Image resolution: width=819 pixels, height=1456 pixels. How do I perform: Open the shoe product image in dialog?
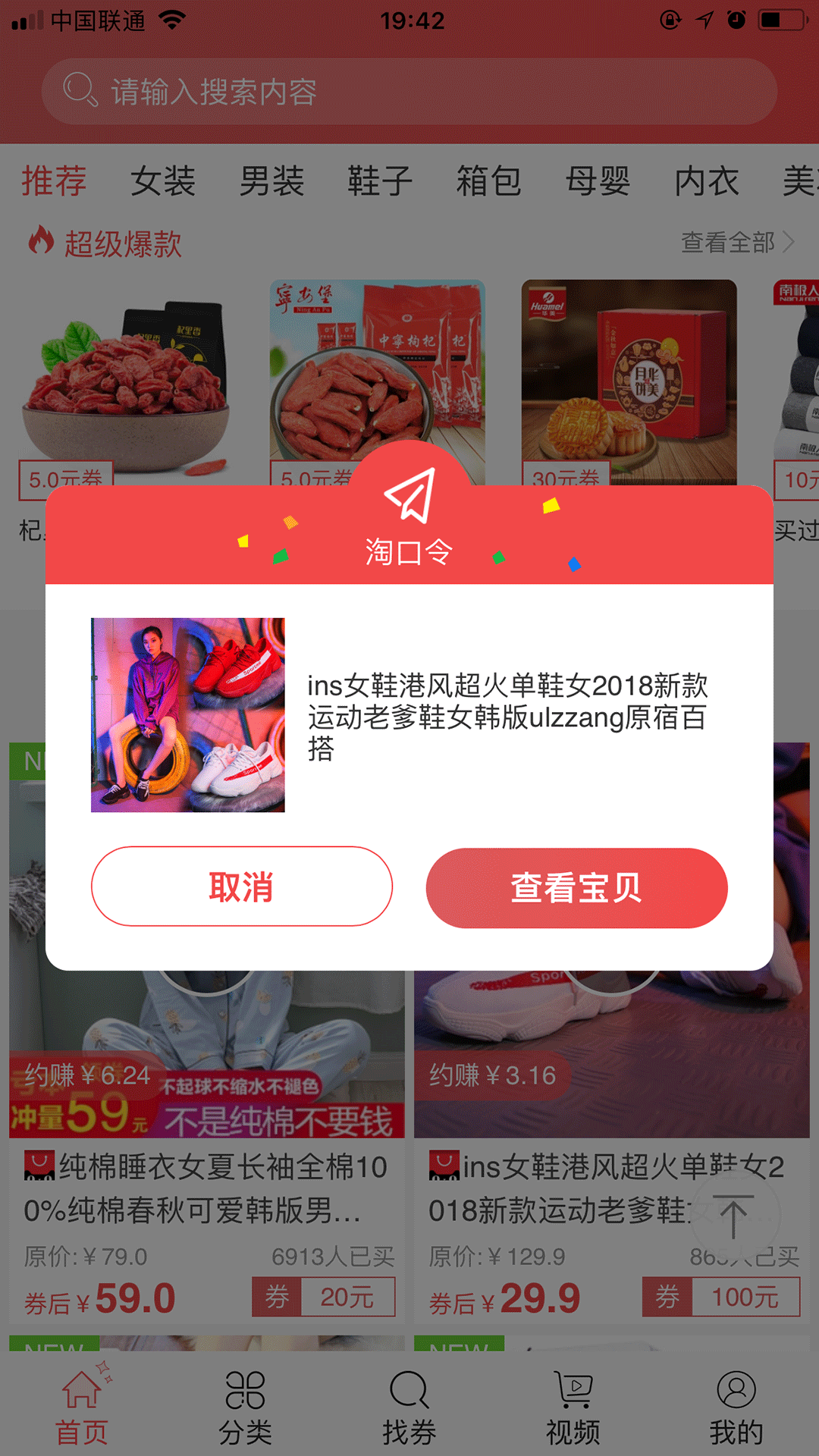[188, 715]
